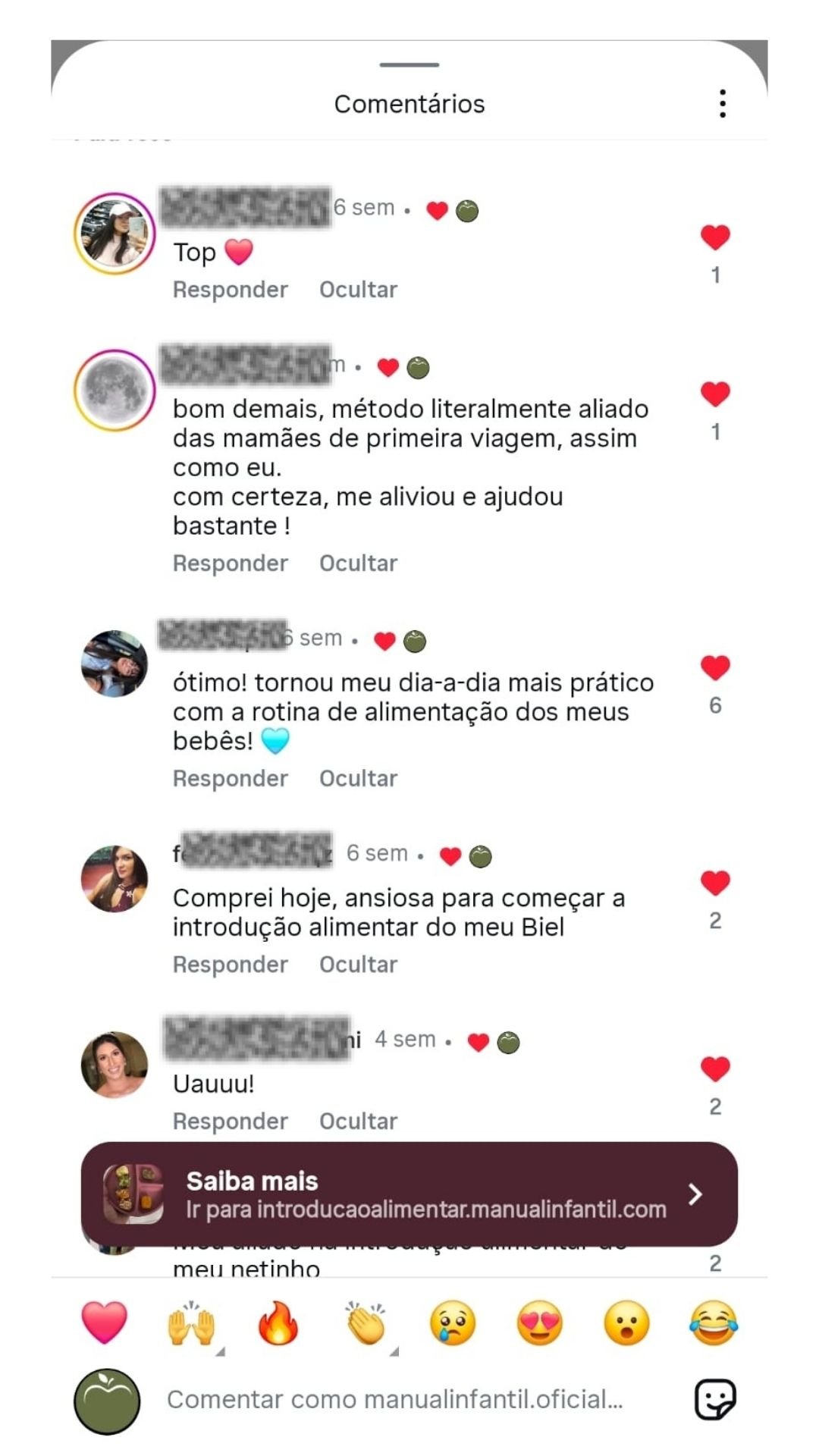Open the sticker/GIF picker
This screenshot has height=1456, width=819.
click(714, 1399)
